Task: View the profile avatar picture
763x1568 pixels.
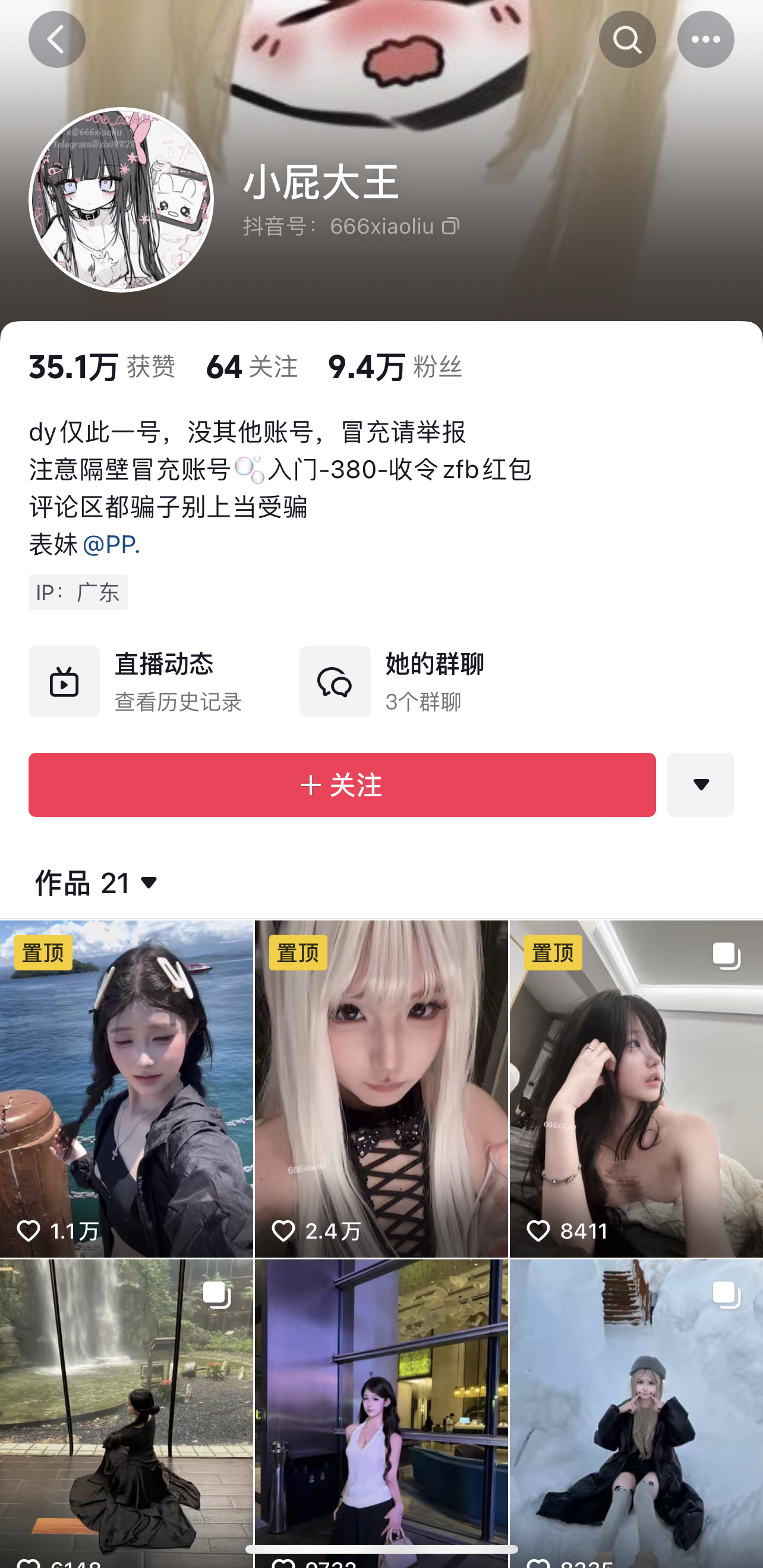Action: pyautogui.click(x=121, y=200)
